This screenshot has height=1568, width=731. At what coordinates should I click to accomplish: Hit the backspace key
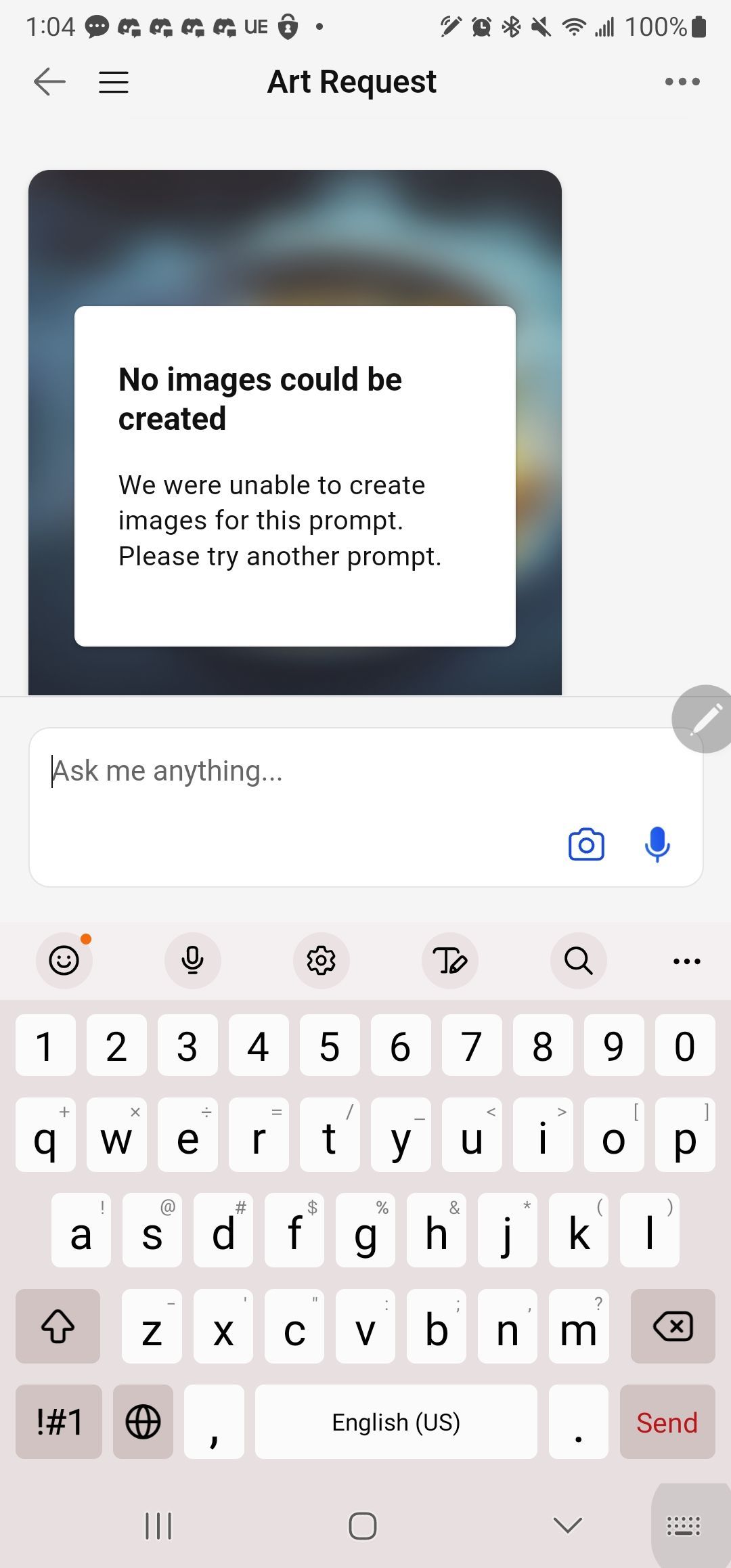(x=673, y=1326)
